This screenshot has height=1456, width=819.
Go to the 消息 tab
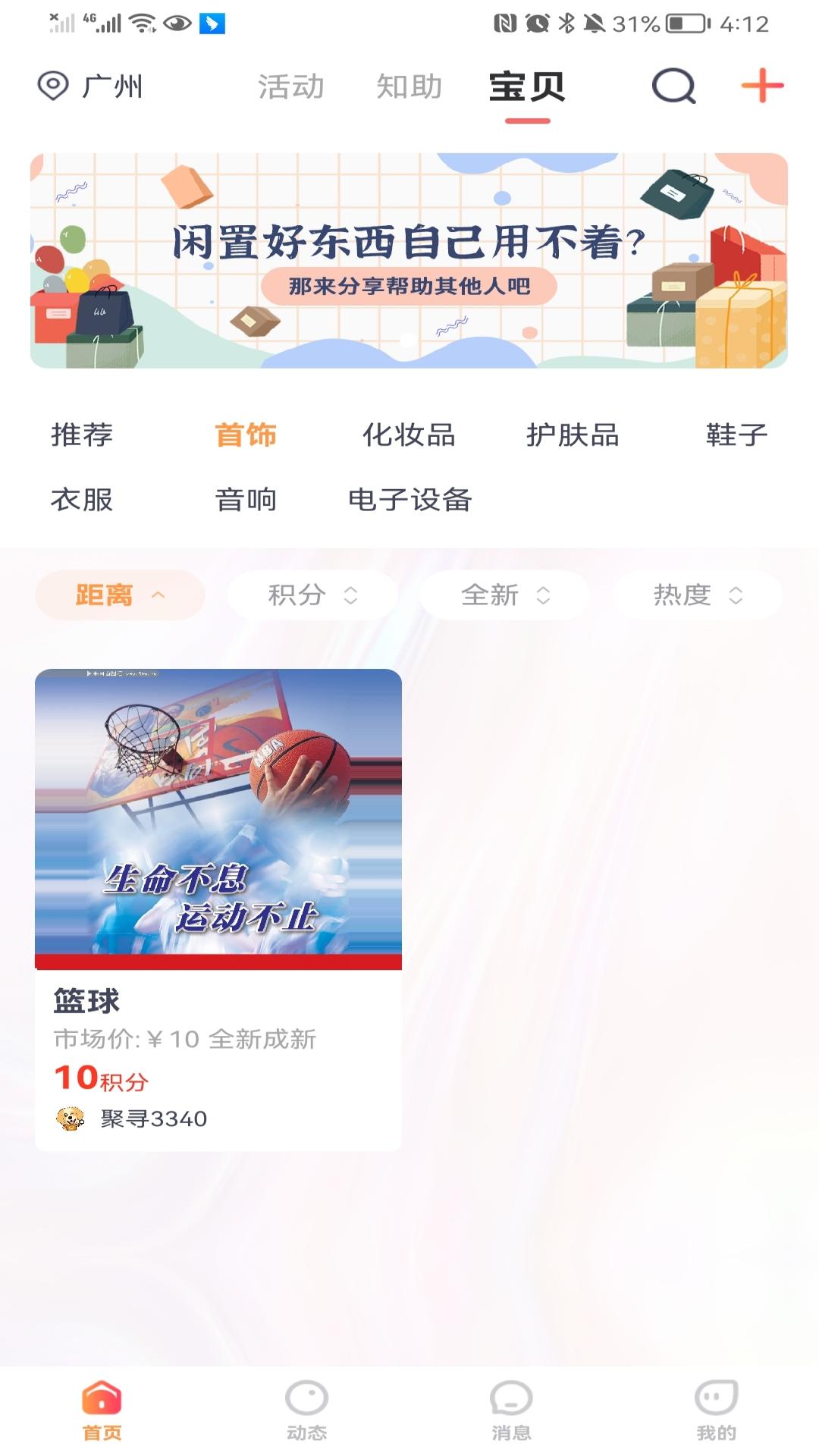click(511, 1410)
